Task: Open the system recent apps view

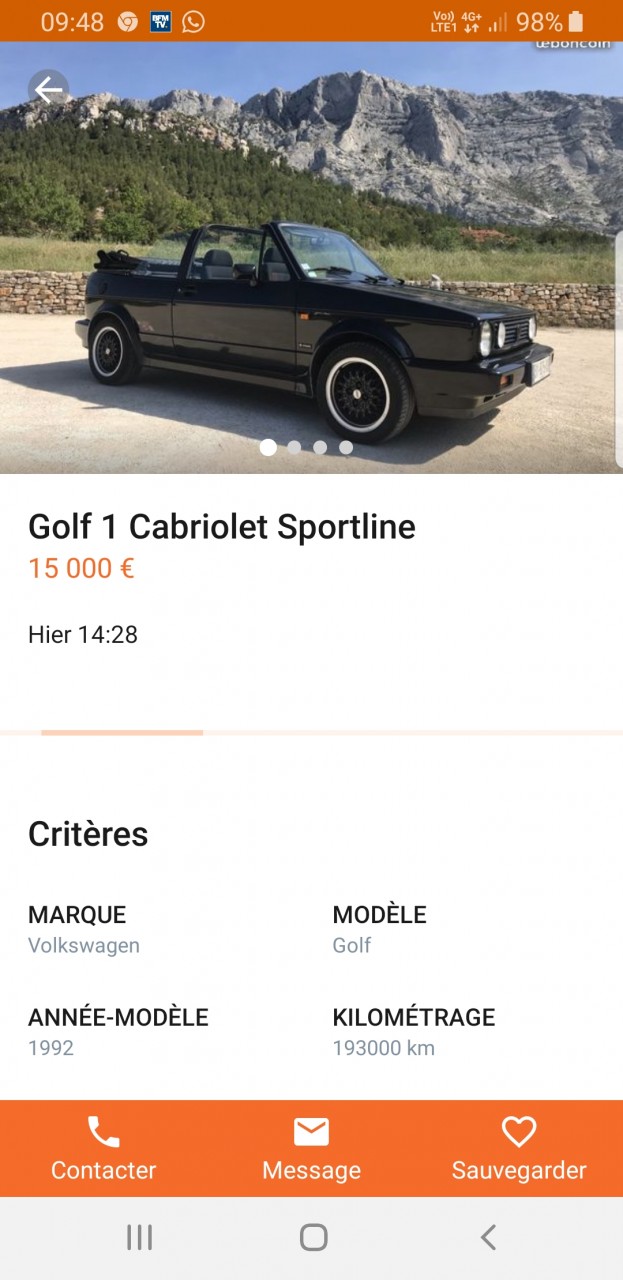Action: click(x=139, y=1238)
